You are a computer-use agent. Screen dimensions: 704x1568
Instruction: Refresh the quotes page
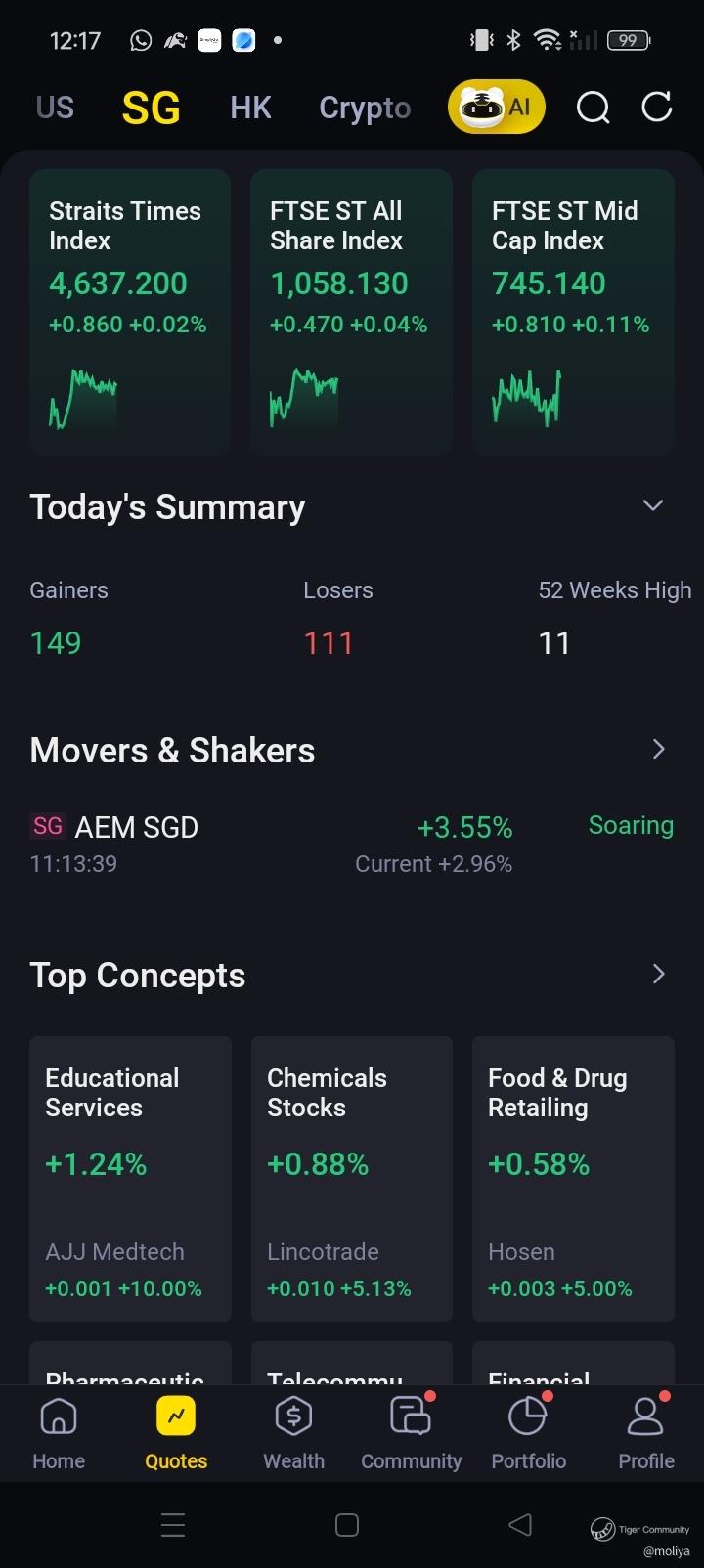coord(656,107)
